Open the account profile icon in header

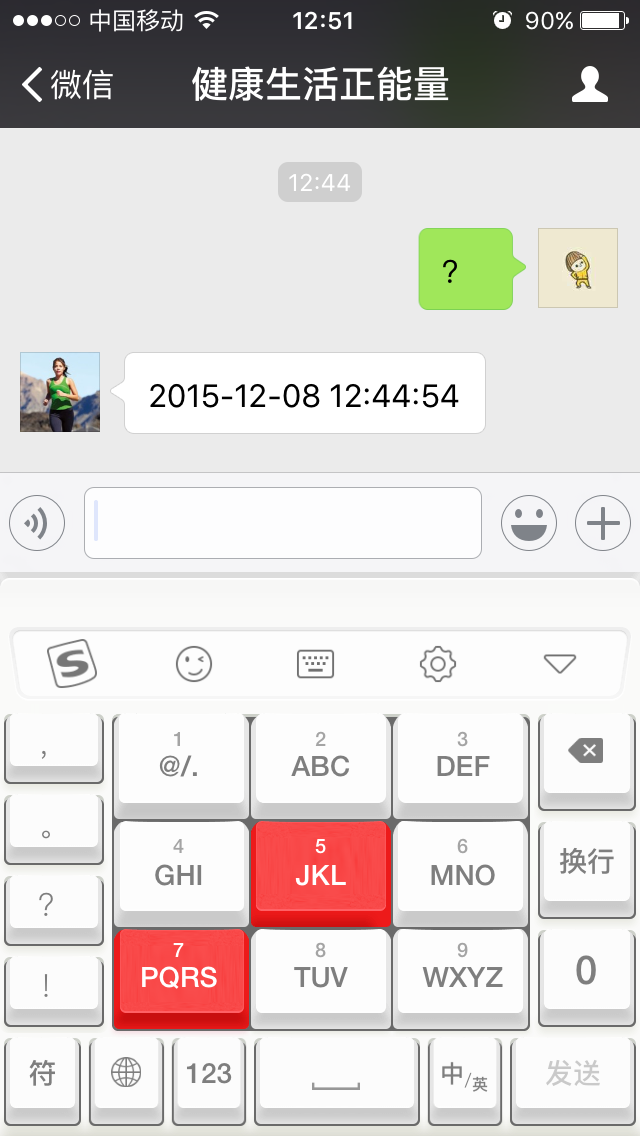[589, 85]
